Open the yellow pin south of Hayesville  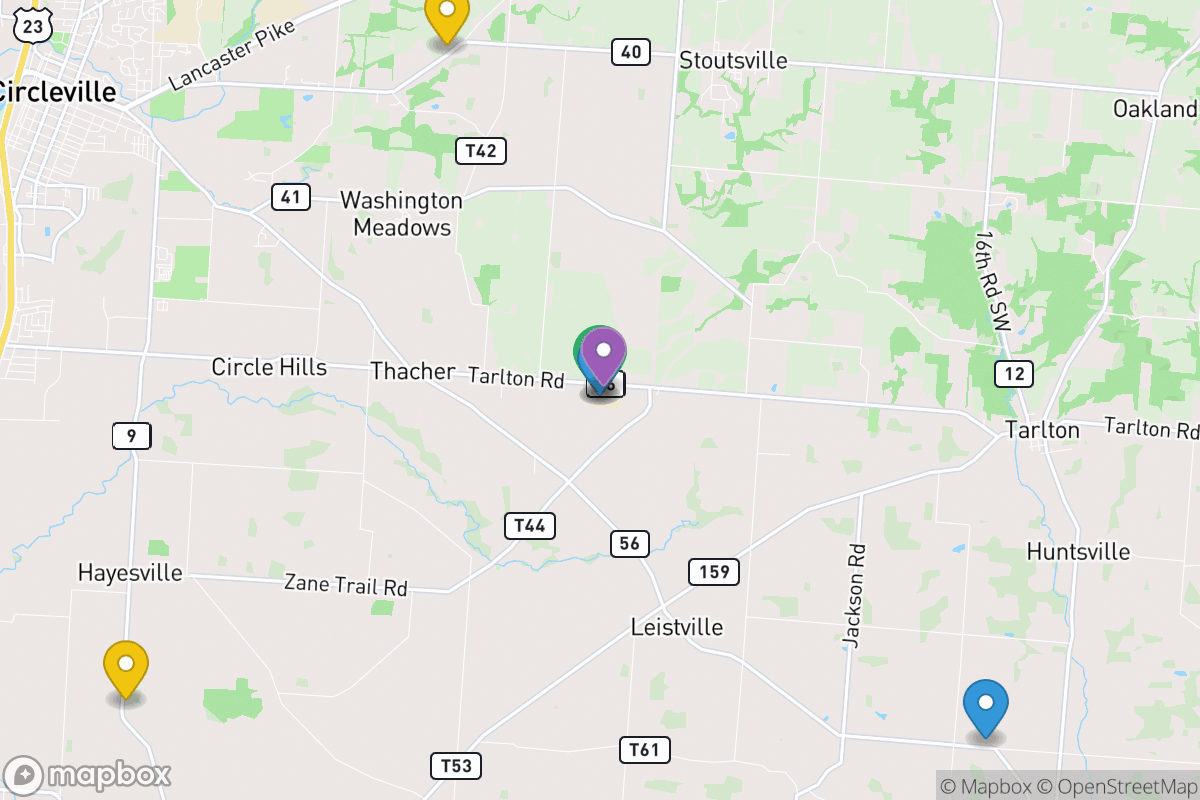tap(126, 665)
